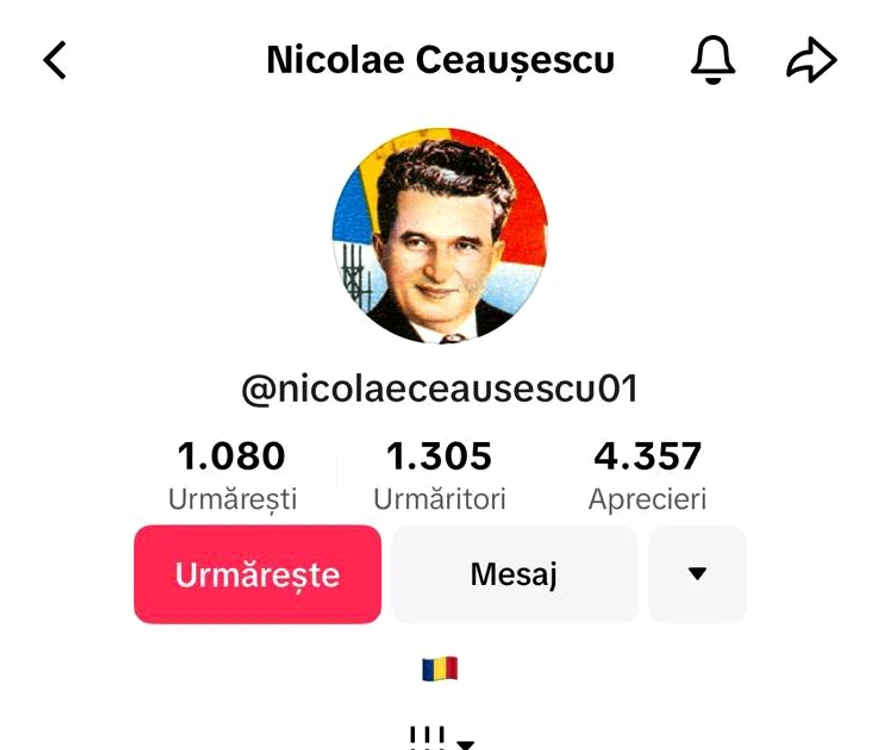
Task: Open the videos grid tab
Action: [x=428, y=738]
